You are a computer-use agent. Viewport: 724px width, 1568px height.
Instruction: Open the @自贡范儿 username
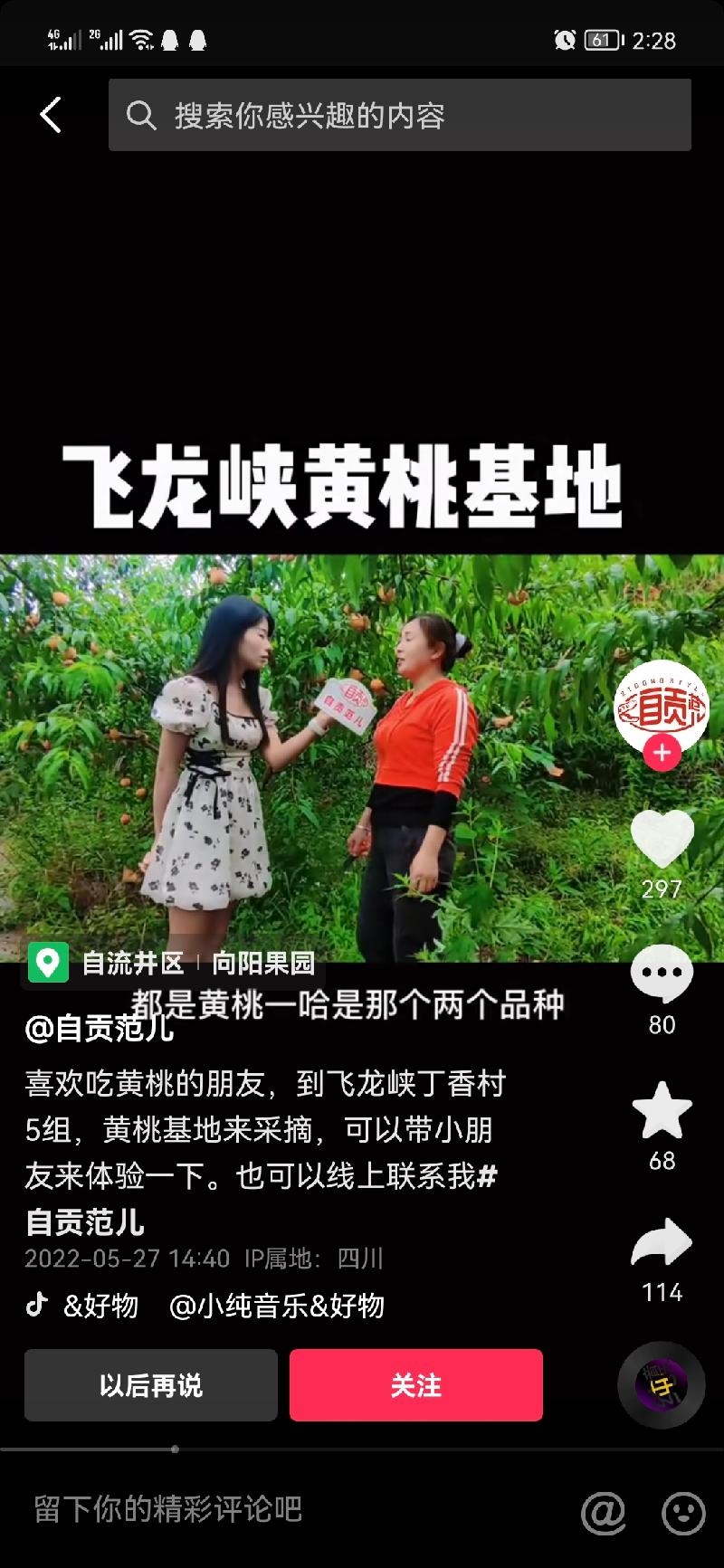point(100,1029)
